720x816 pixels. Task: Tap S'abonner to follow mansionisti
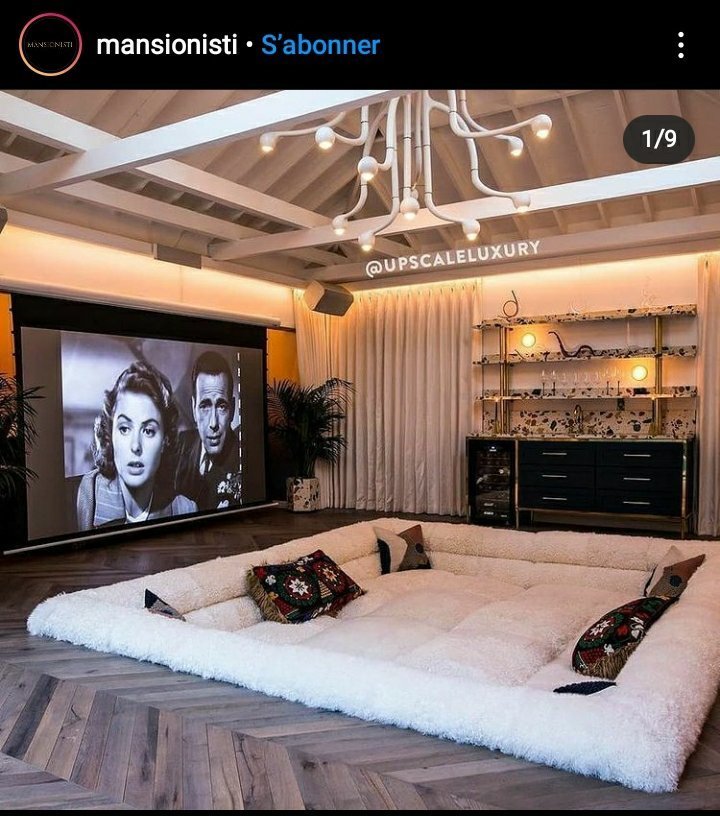click(x=320, y=45)
